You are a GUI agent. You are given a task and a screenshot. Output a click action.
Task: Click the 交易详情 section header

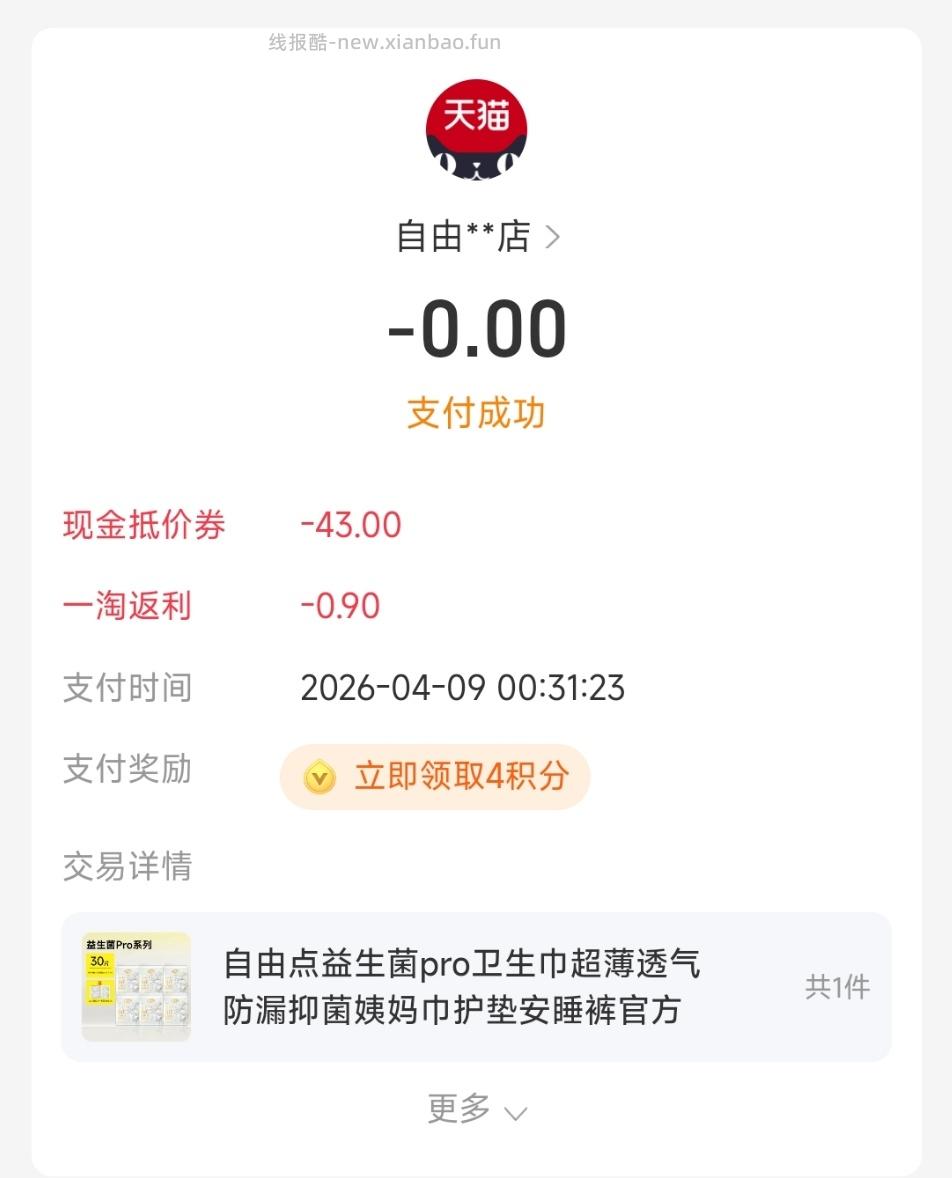(125, 867)
